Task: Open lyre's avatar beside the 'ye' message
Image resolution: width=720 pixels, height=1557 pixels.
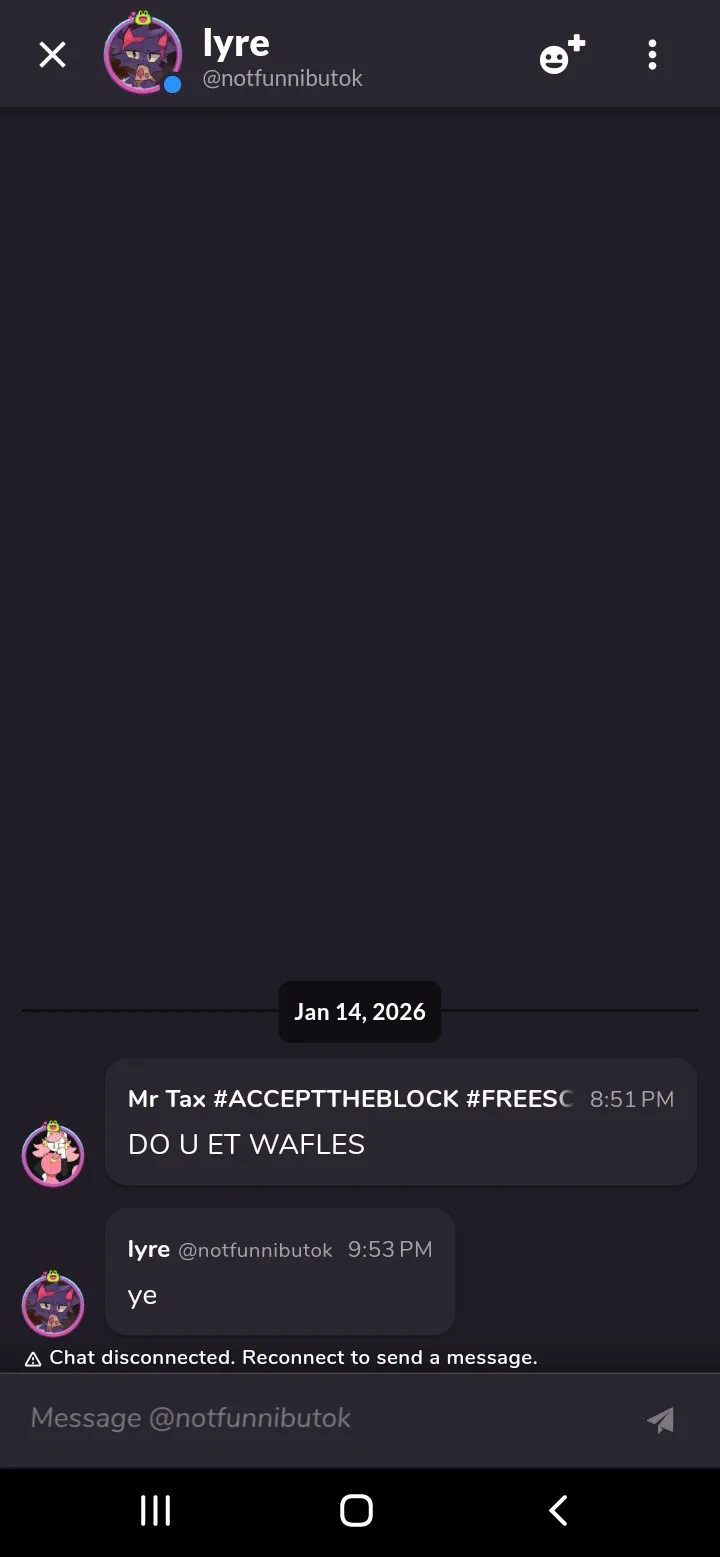Action: point(53,1304)
